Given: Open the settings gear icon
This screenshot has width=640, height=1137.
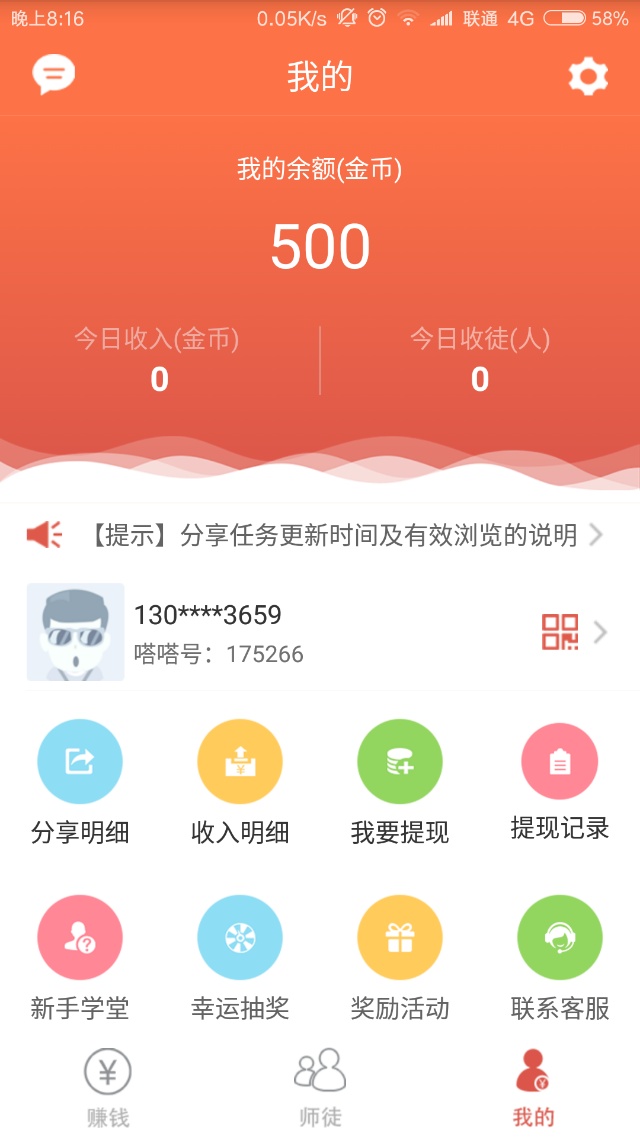Looking at the screenshot, I should coord(588,76).
